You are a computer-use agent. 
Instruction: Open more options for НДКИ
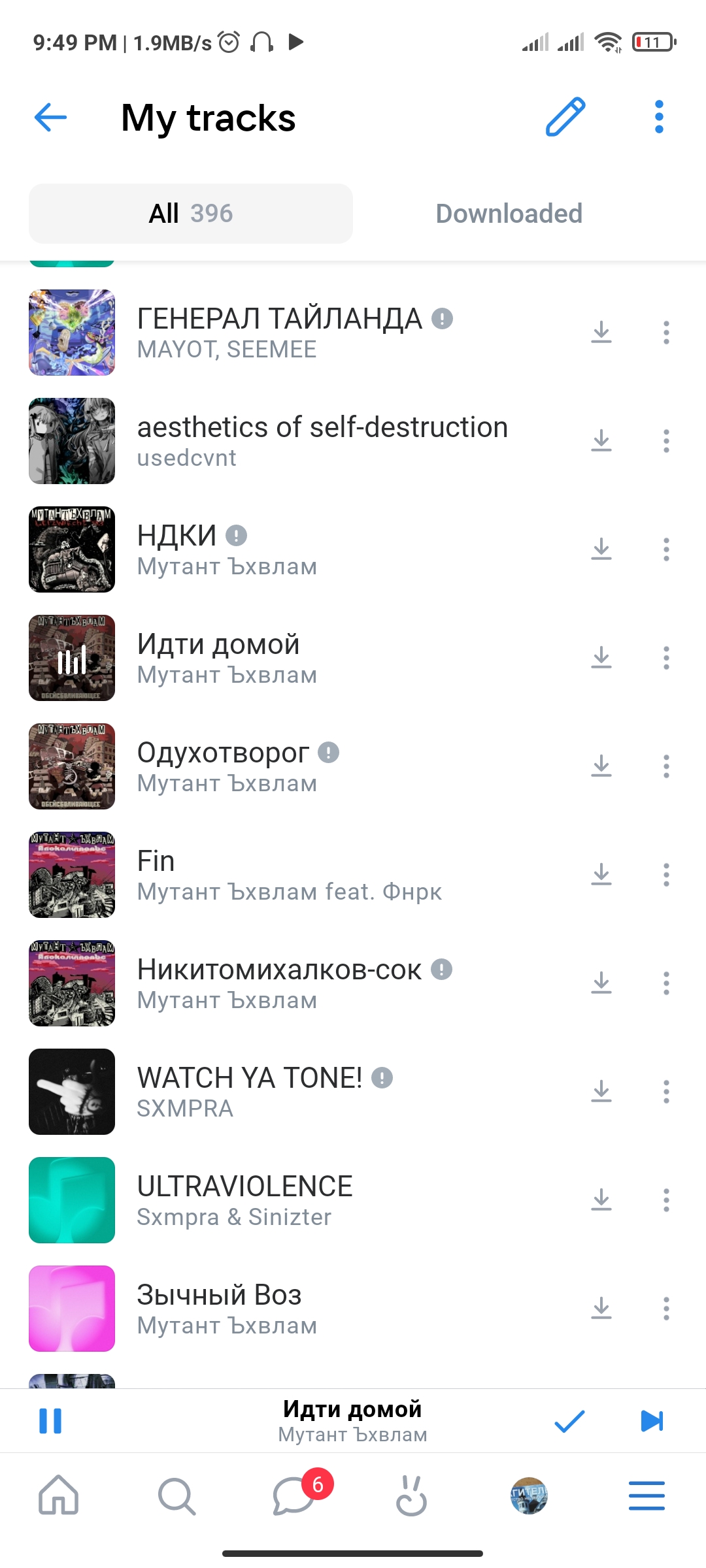click(x=666, y=549)
